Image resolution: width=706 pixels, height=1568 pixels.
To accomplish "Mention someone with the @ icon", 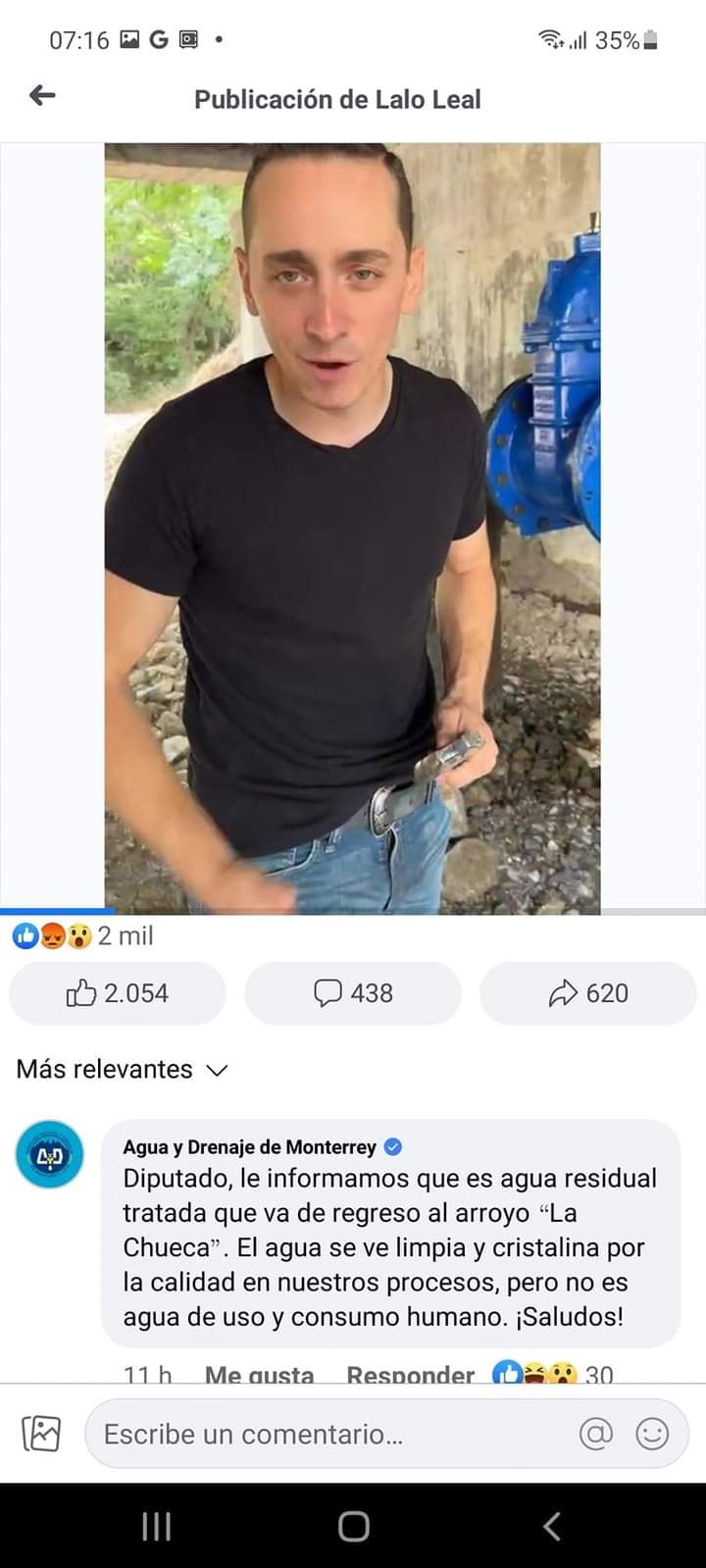I will 596,1434.
